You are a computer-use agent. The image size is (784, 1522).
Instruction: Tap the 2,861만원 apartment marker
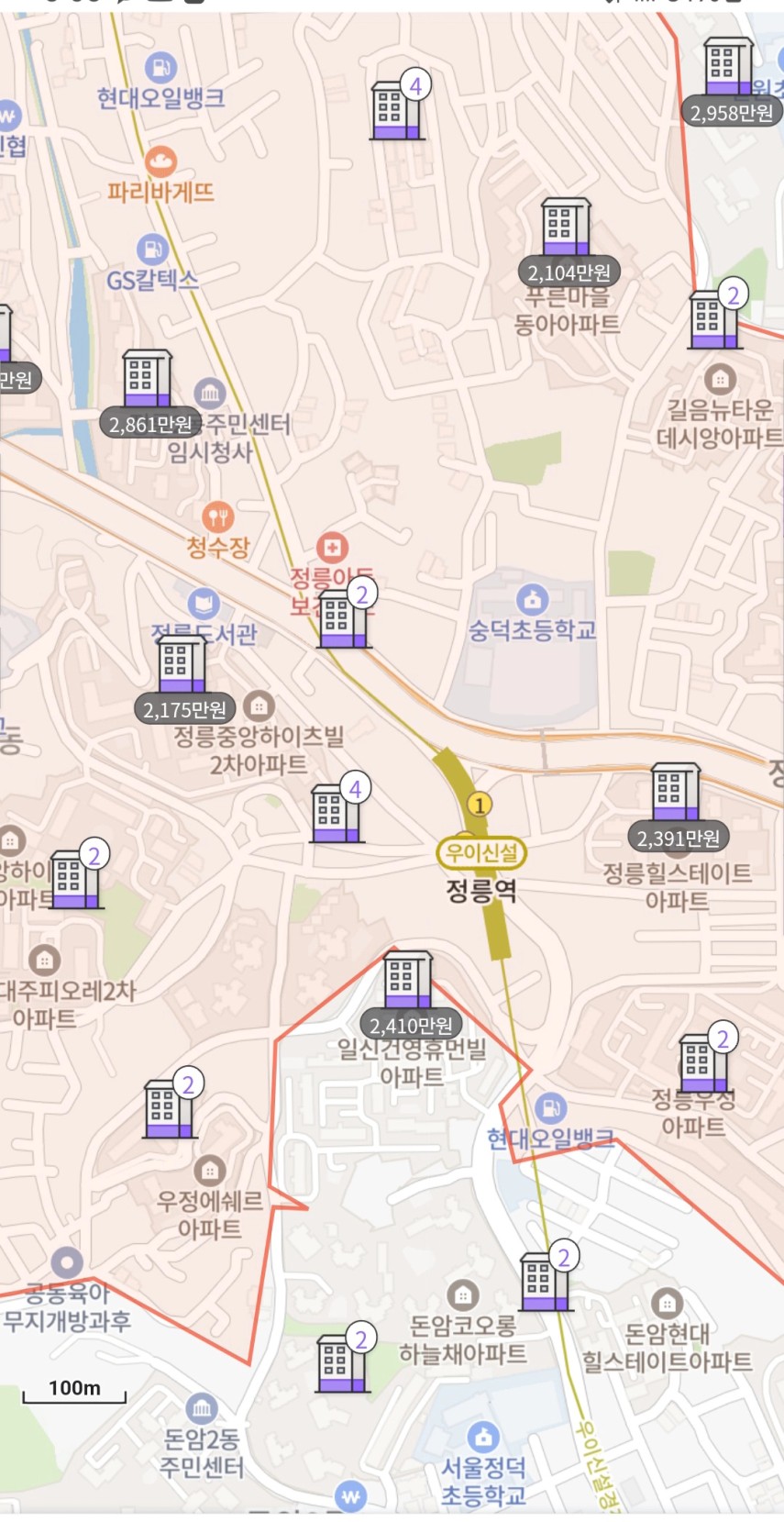(x=149, y=394)
